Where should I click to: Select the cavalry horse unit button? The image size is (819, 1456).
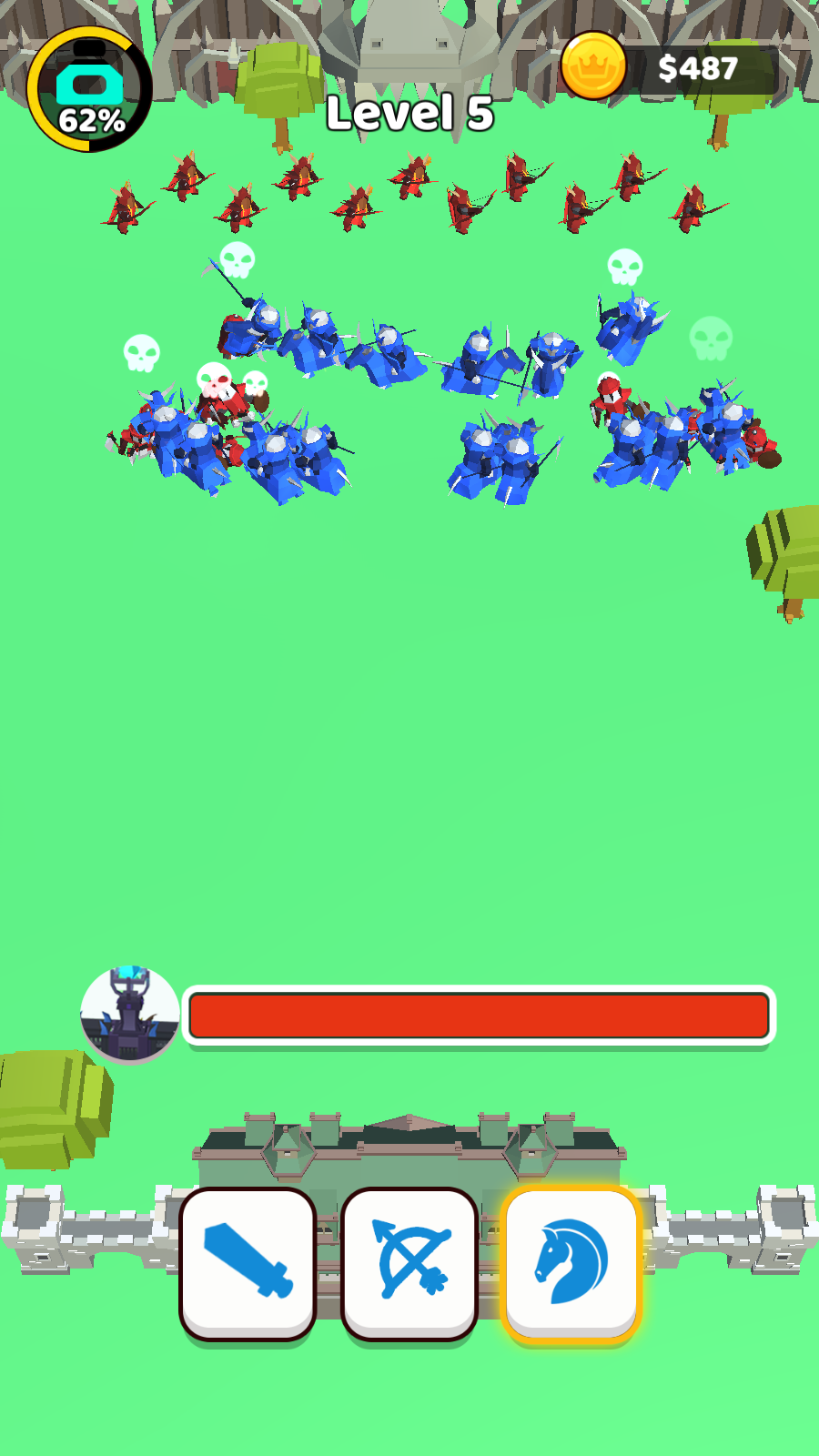571,1261
